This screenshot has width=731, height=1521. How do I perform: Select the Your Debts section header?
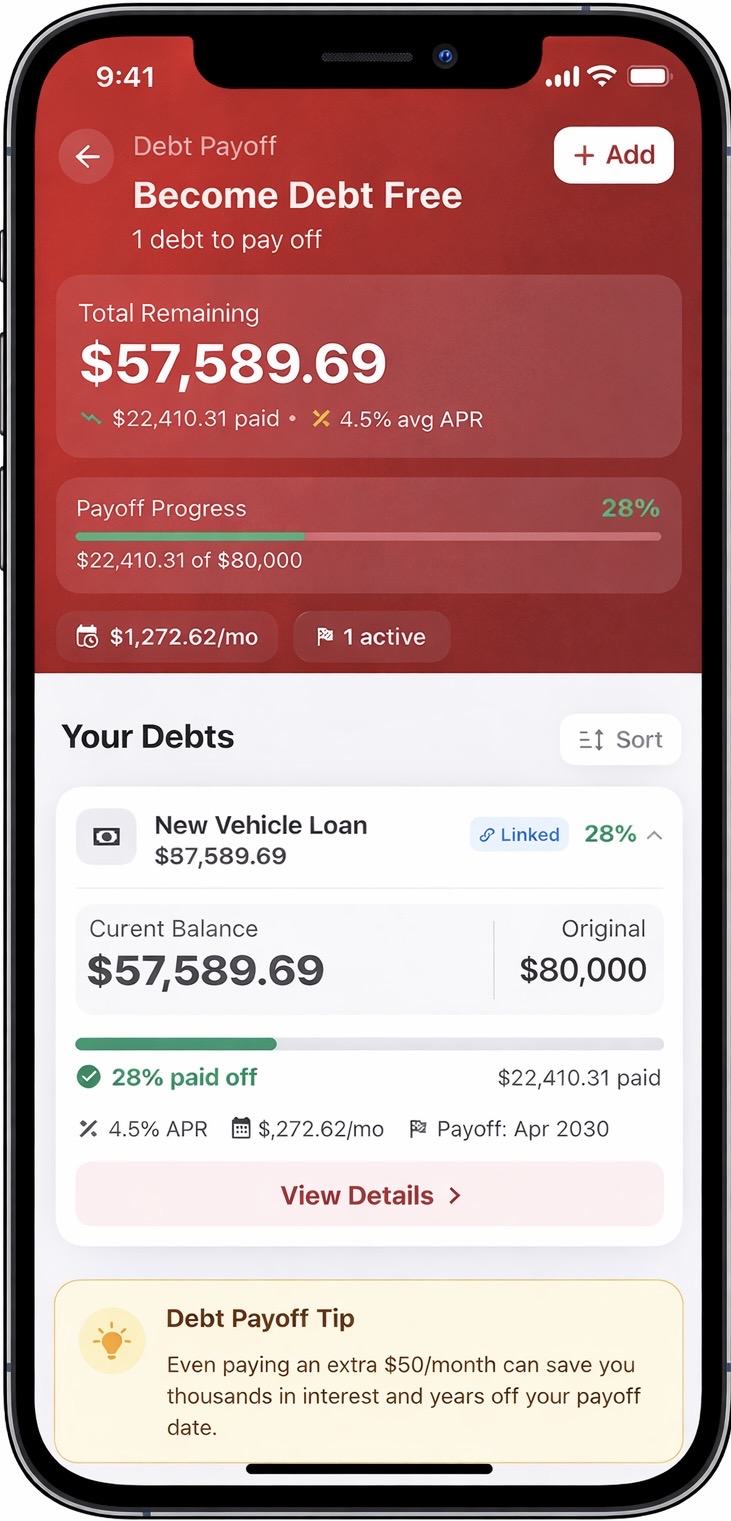point(147,737)
